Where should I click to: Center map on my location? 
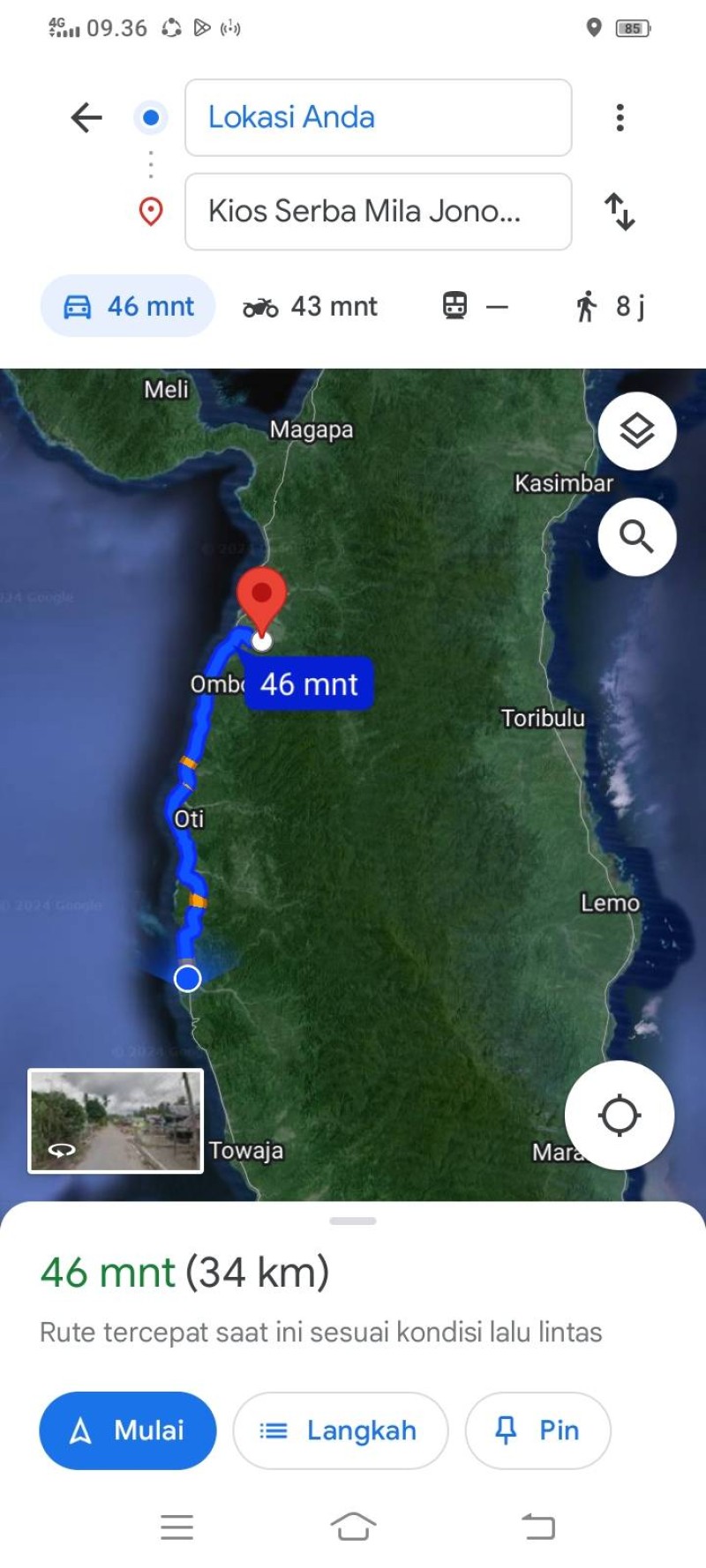tap(620, 1115)
